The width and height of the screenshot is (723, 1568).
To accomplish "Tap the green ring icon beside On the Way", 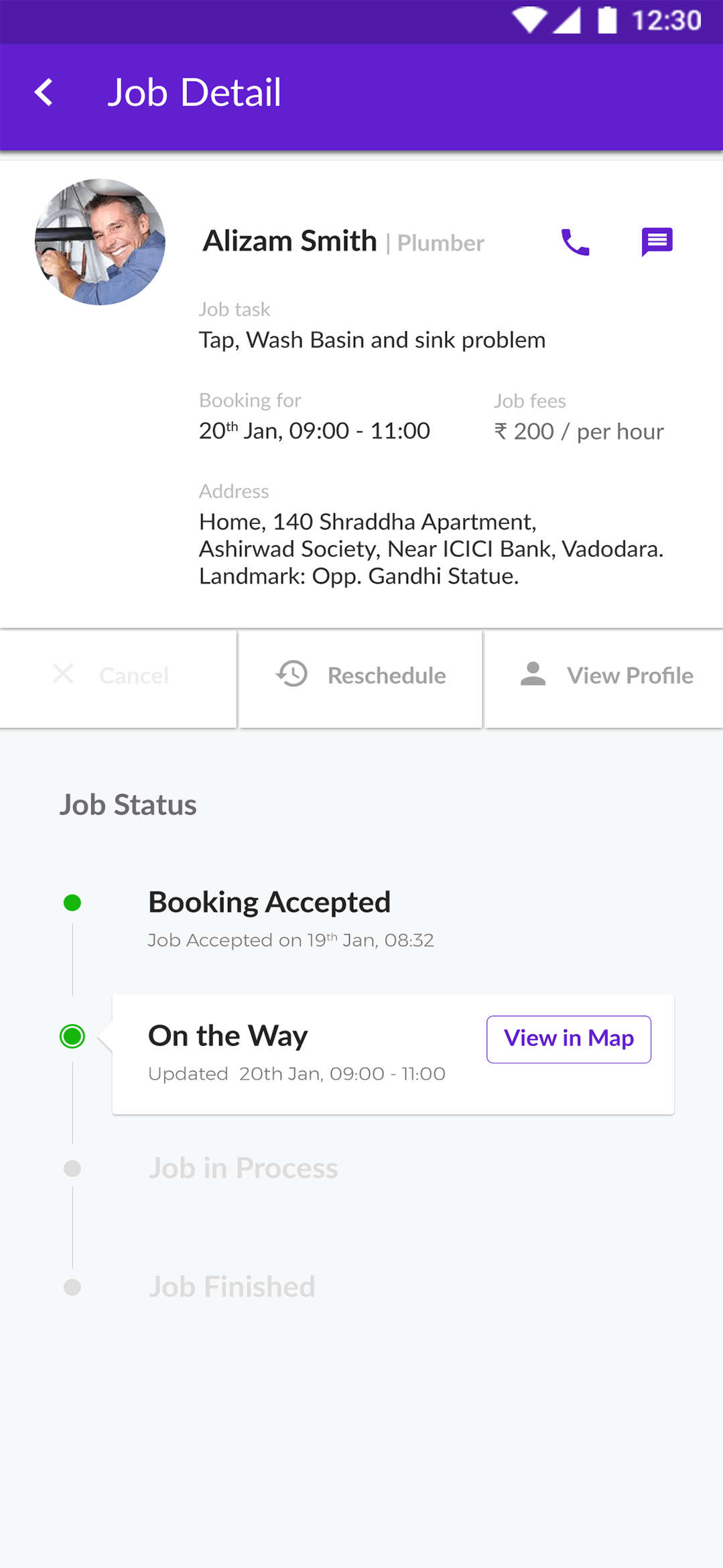I will [x=72, y=1037].
